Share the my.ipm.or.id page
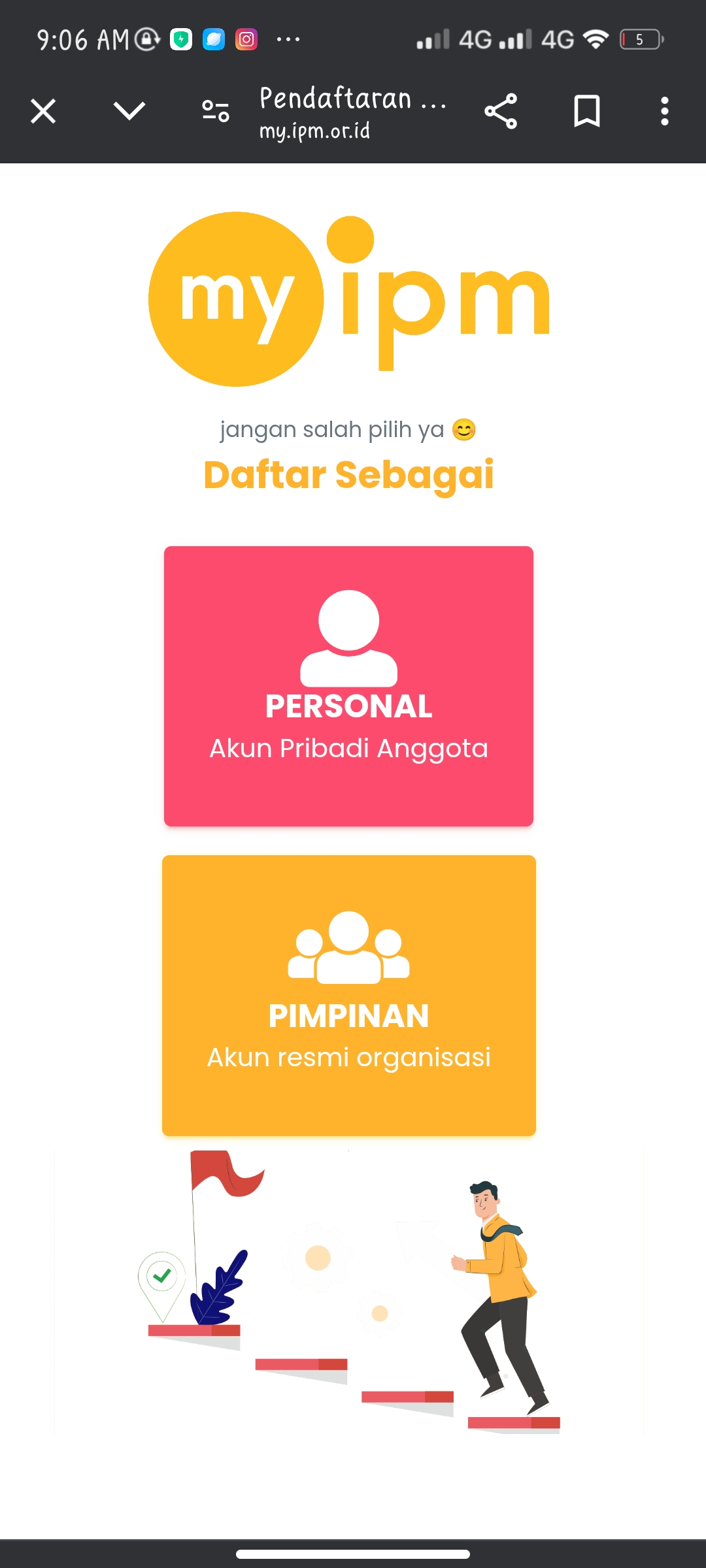 coord(501,111)
